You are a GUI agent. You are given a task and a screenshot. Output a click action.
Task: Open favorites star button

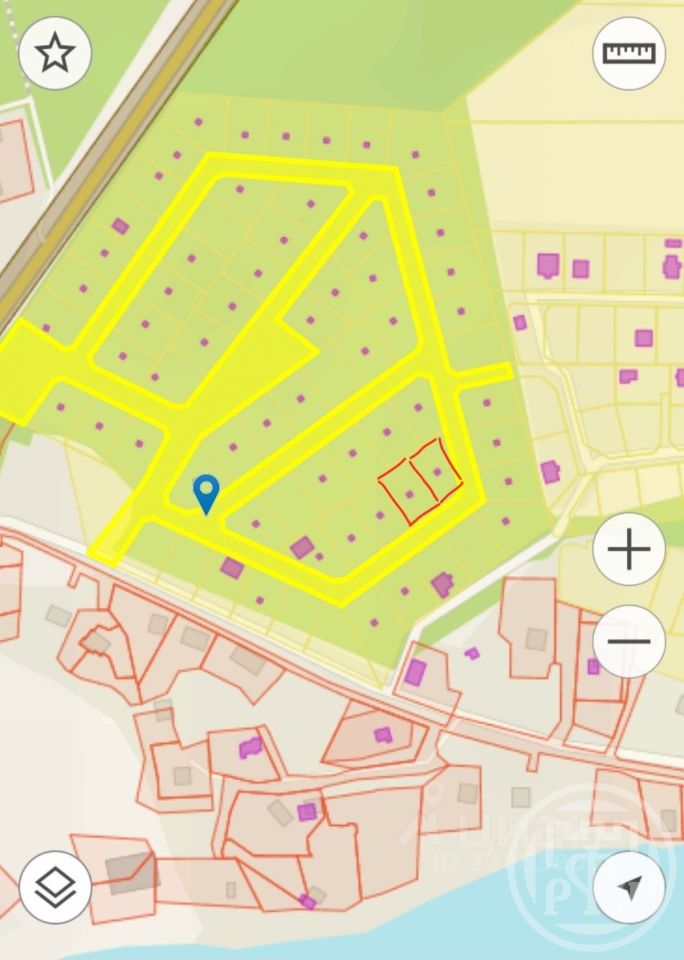point(55,53)
